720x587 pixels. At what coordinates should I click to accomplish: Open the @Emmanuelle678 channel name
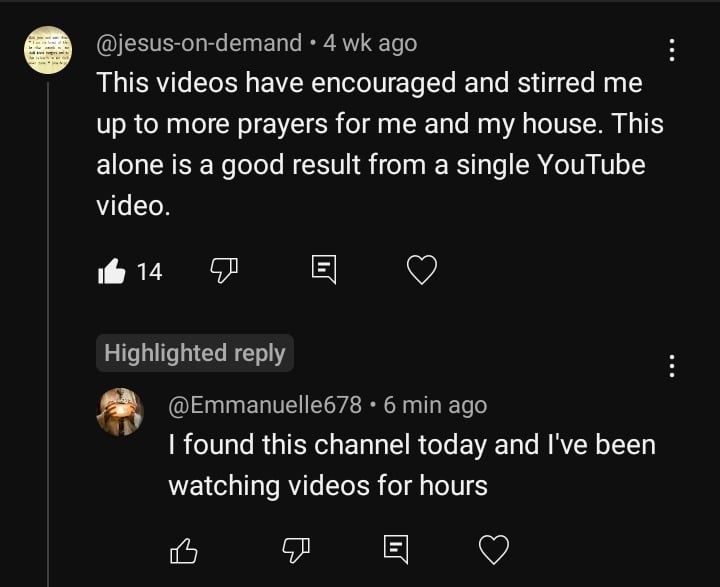[265, 405]
